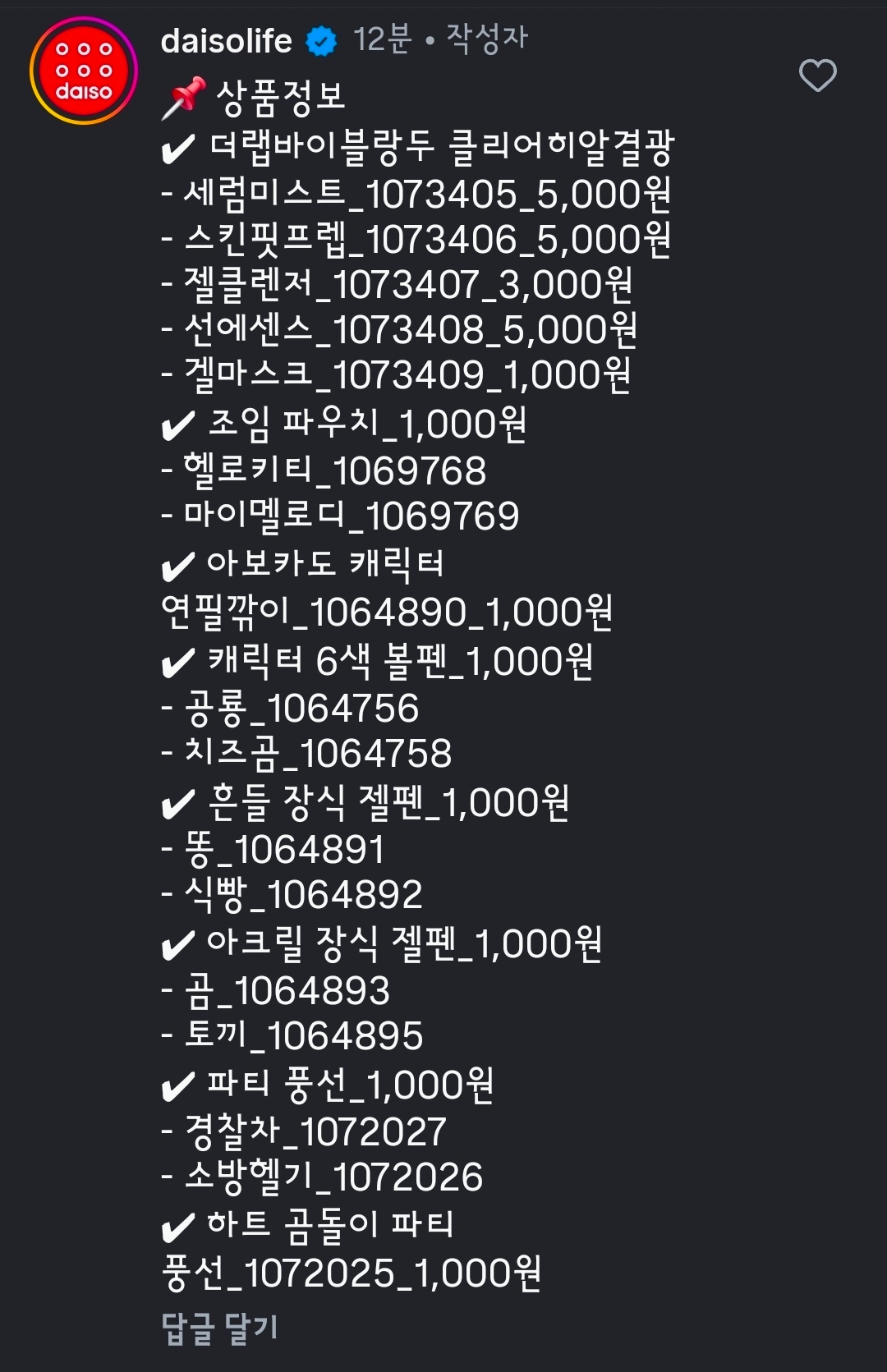The width and height of the screenshot is (887, 1372).
Task: Tap 답글 달기 to reply
Action: (x=220, y=1328)
